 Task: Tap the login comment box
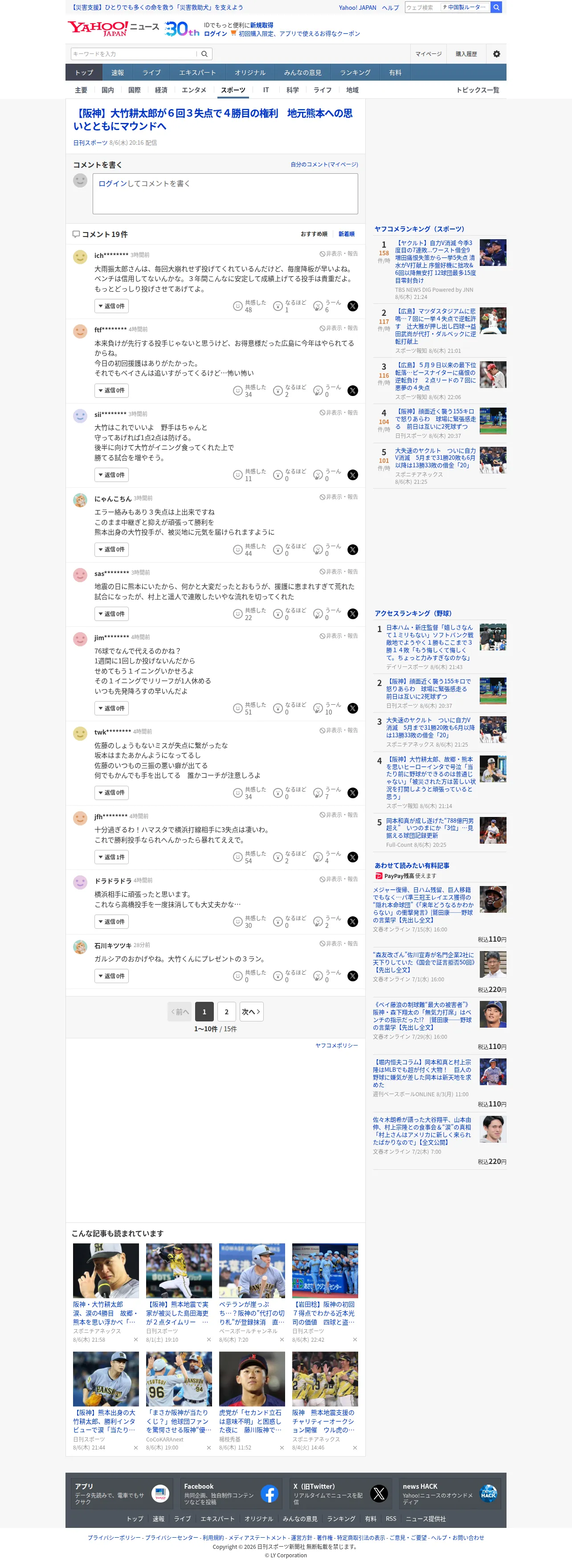pyautogui.click(x=225, y=194)
